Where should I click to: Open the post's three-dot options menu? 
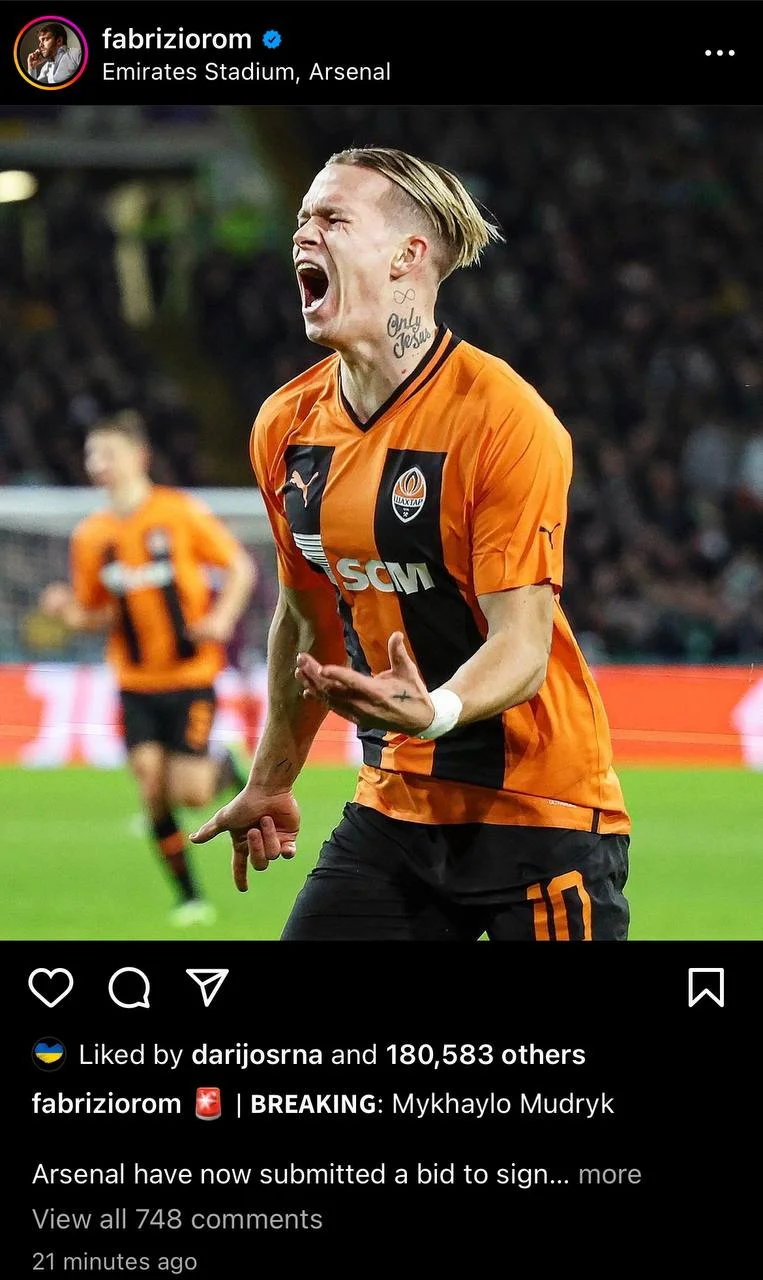point(719,53)
